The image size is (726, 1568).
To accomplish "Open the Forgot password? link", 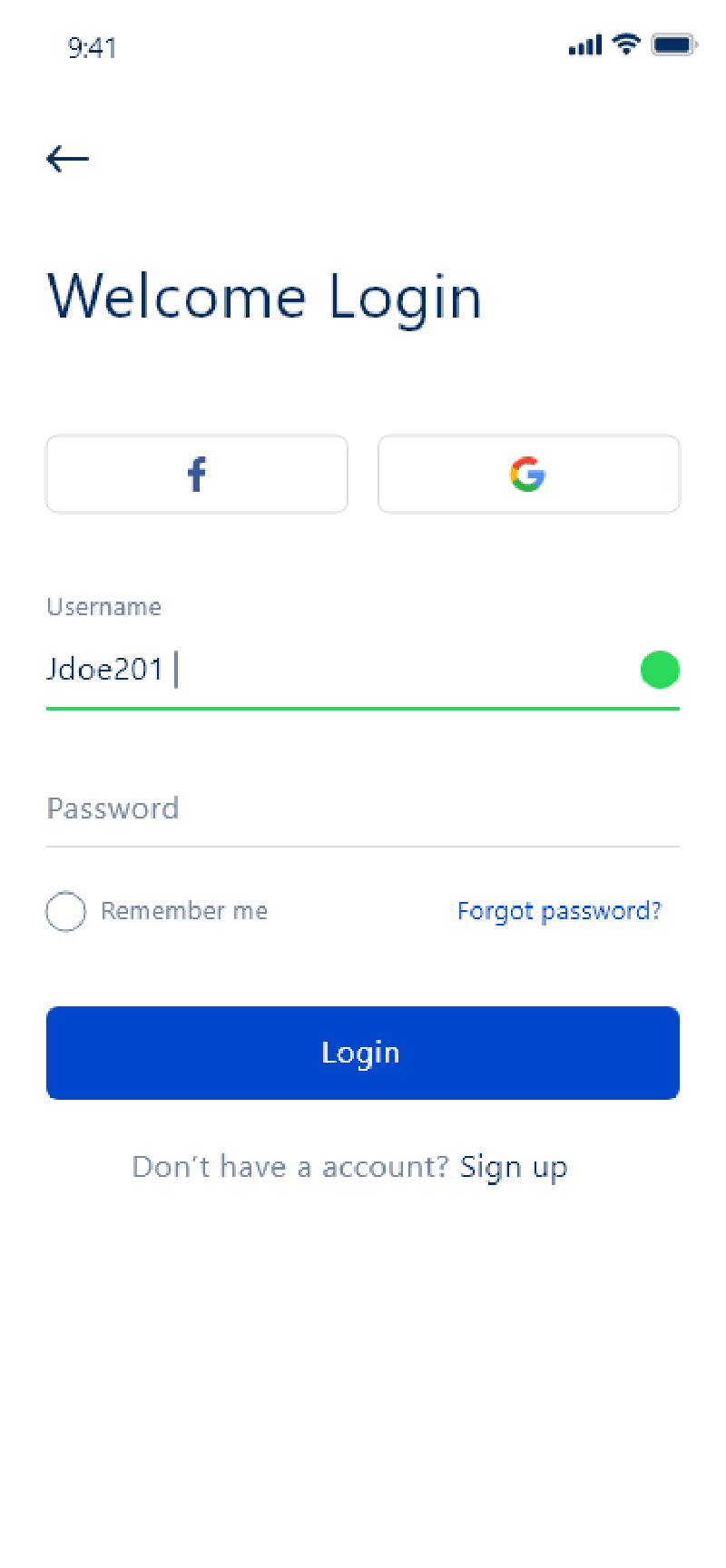I will 559,911.
